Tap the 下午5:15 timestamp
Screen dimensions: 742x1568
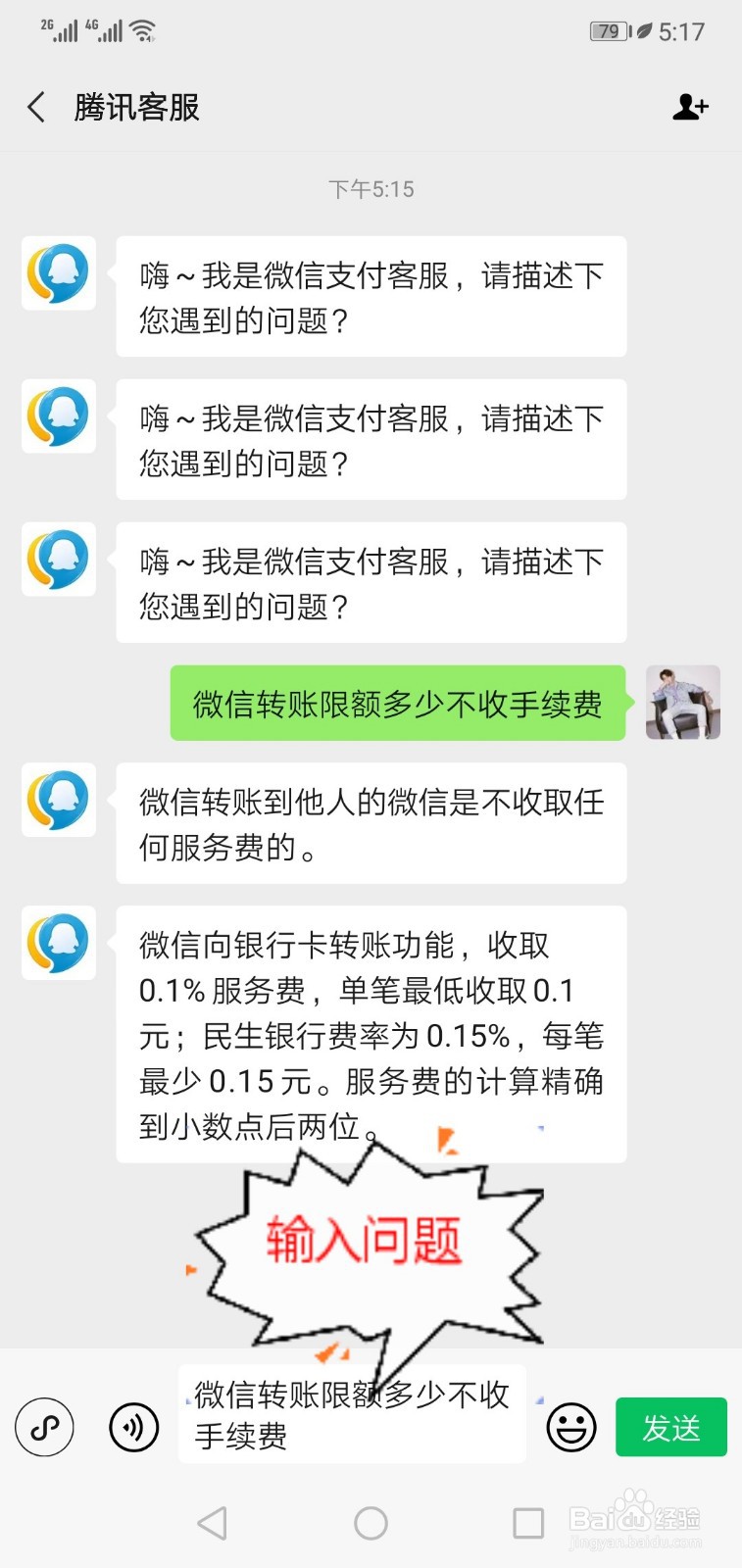(x=371, y=188)
